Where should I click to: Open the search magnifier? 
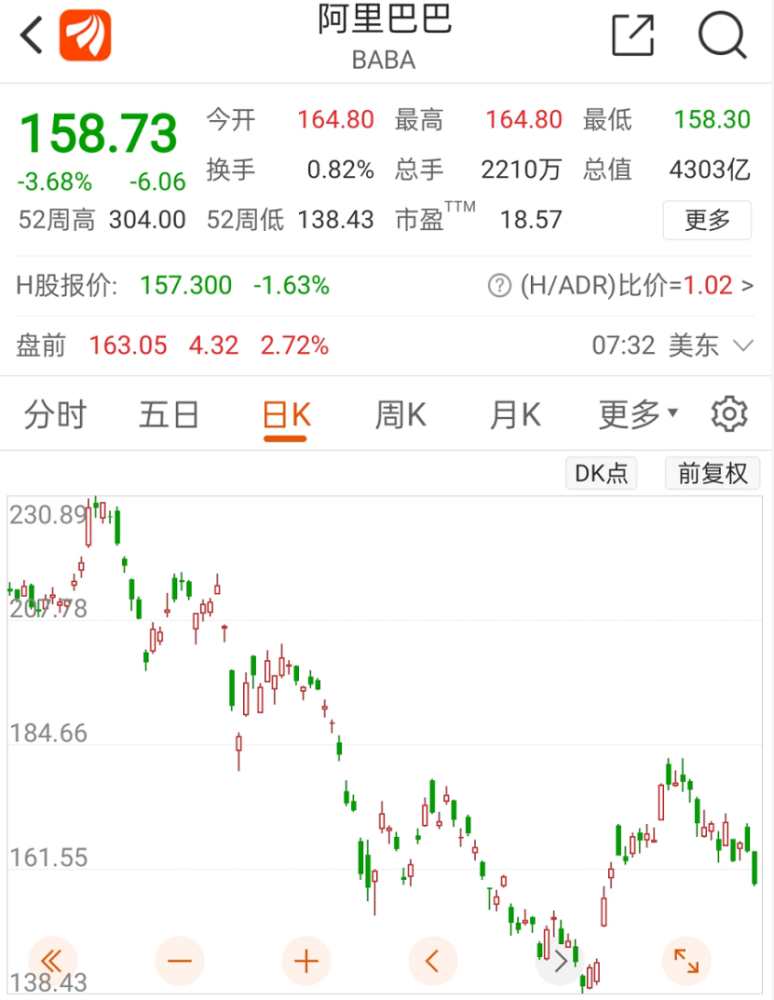(722, 36)
